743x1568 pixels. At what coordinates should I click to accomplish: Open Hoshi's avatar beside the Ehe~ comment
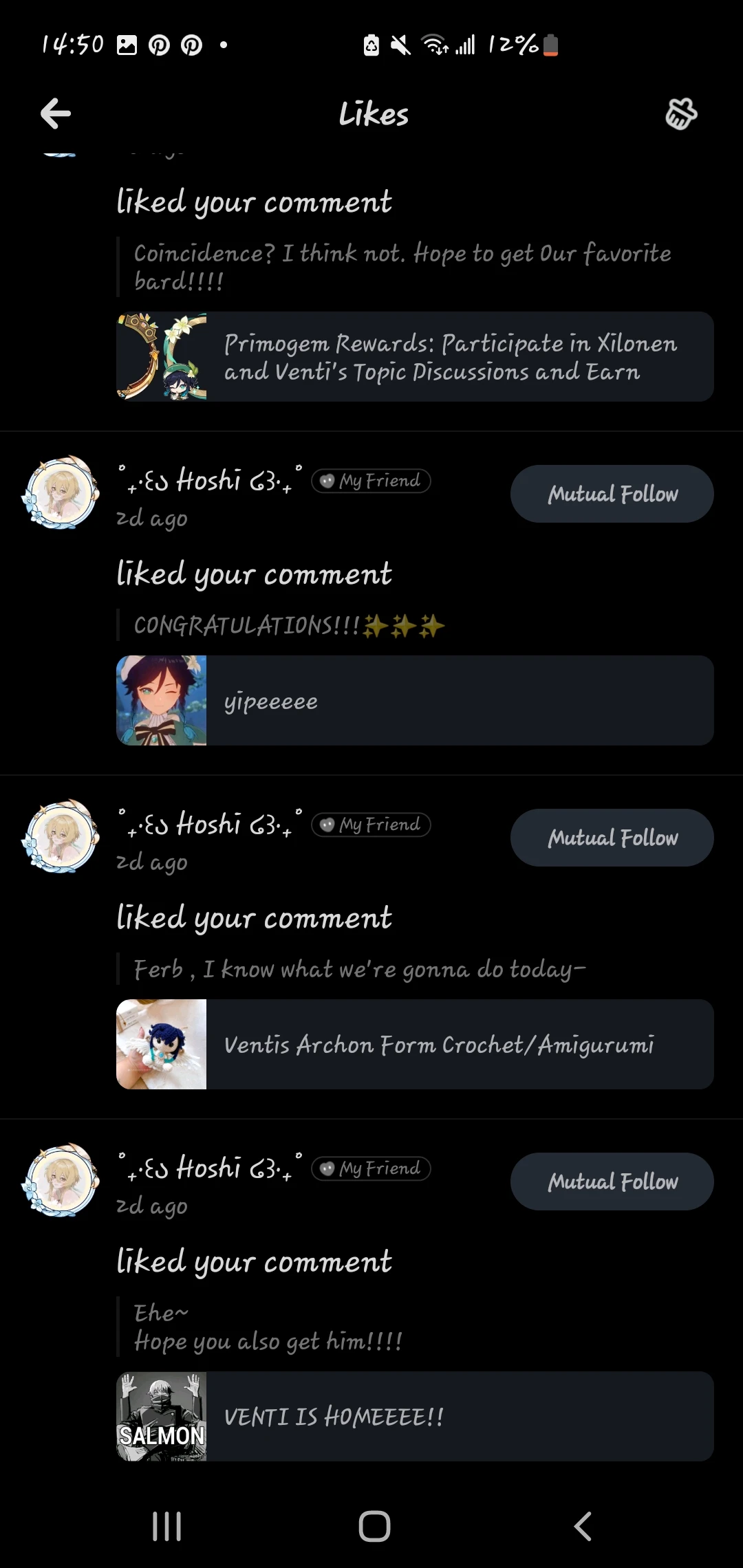(61, 1181)
